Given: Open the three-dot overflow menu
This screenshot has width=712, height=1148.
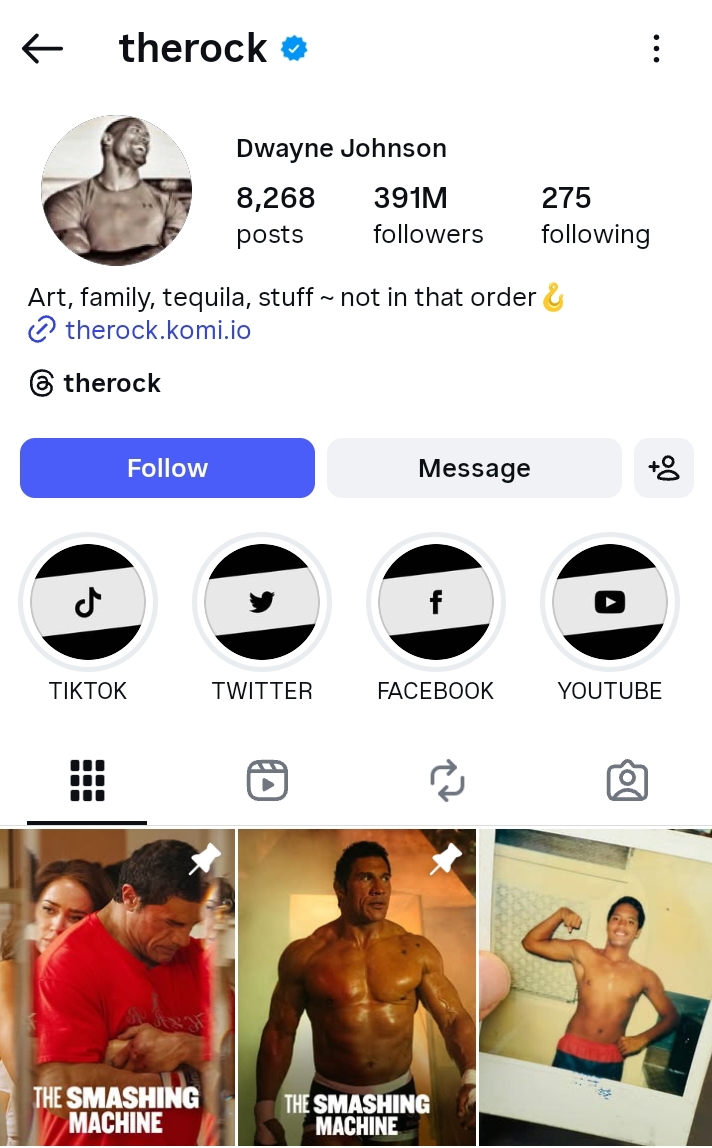Looking at the screenshot, I should [656, 48].
